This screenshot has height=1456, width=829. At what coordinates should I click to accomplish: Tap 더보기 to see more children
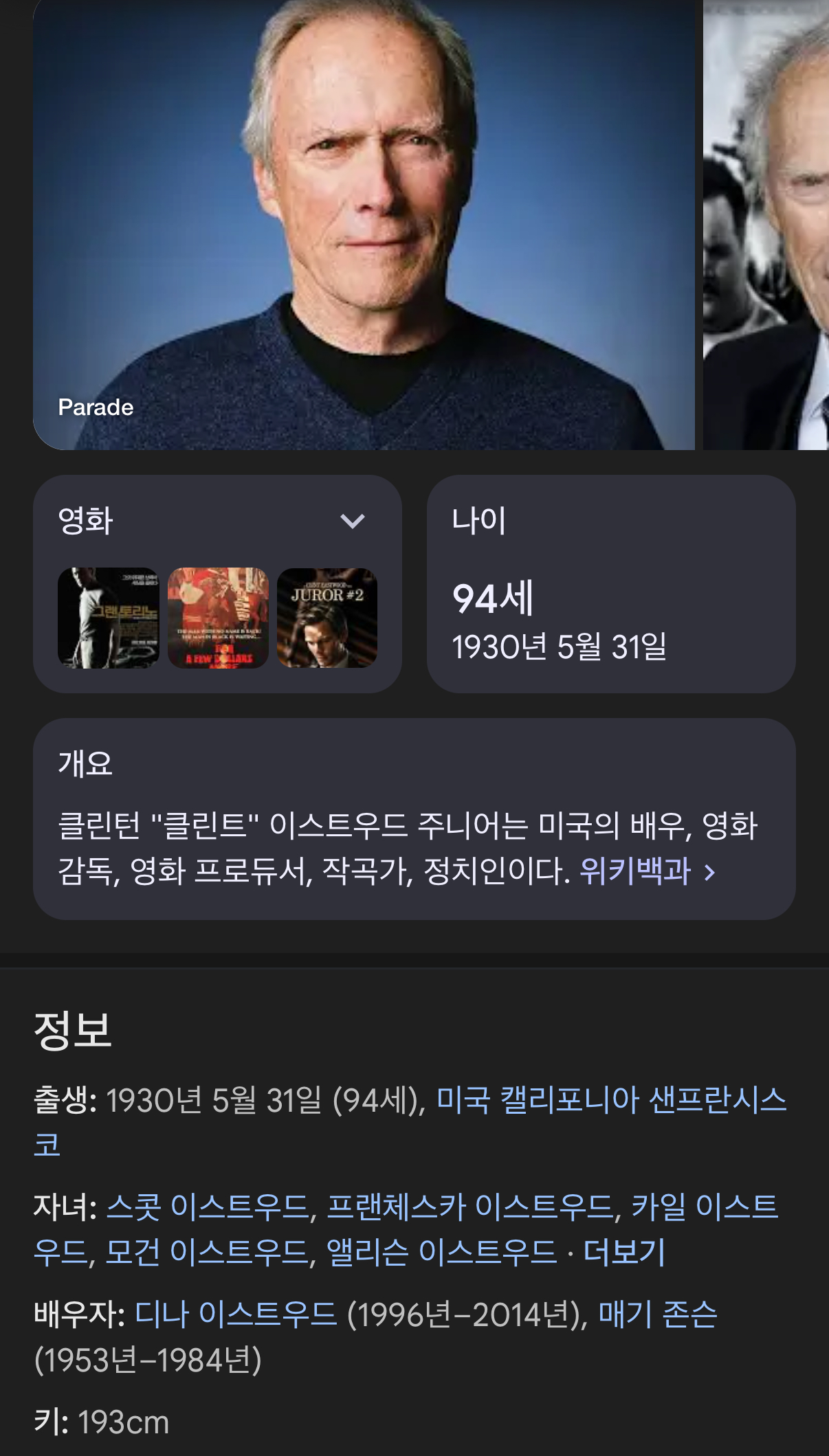pyautogui.click(x=624, y=1252)
